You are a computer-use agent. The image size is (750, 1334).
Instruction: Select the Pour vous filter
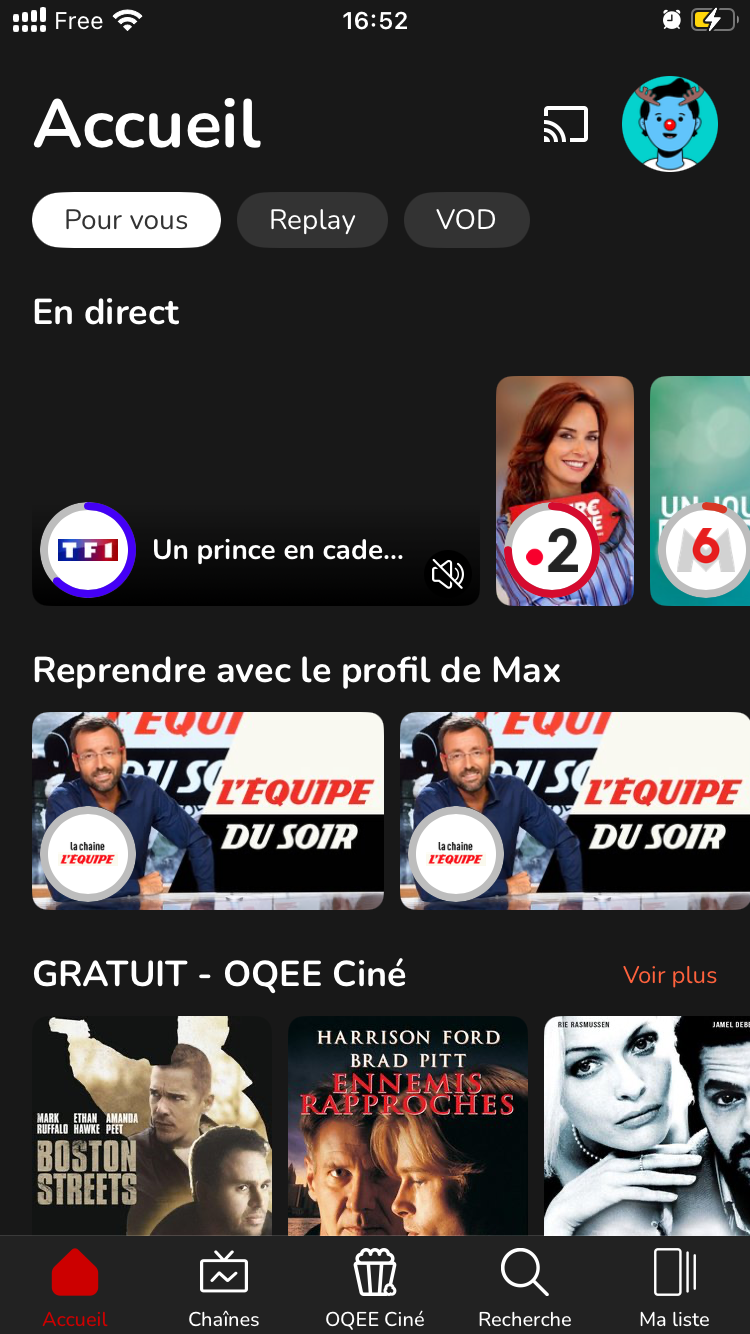[126, 220]
